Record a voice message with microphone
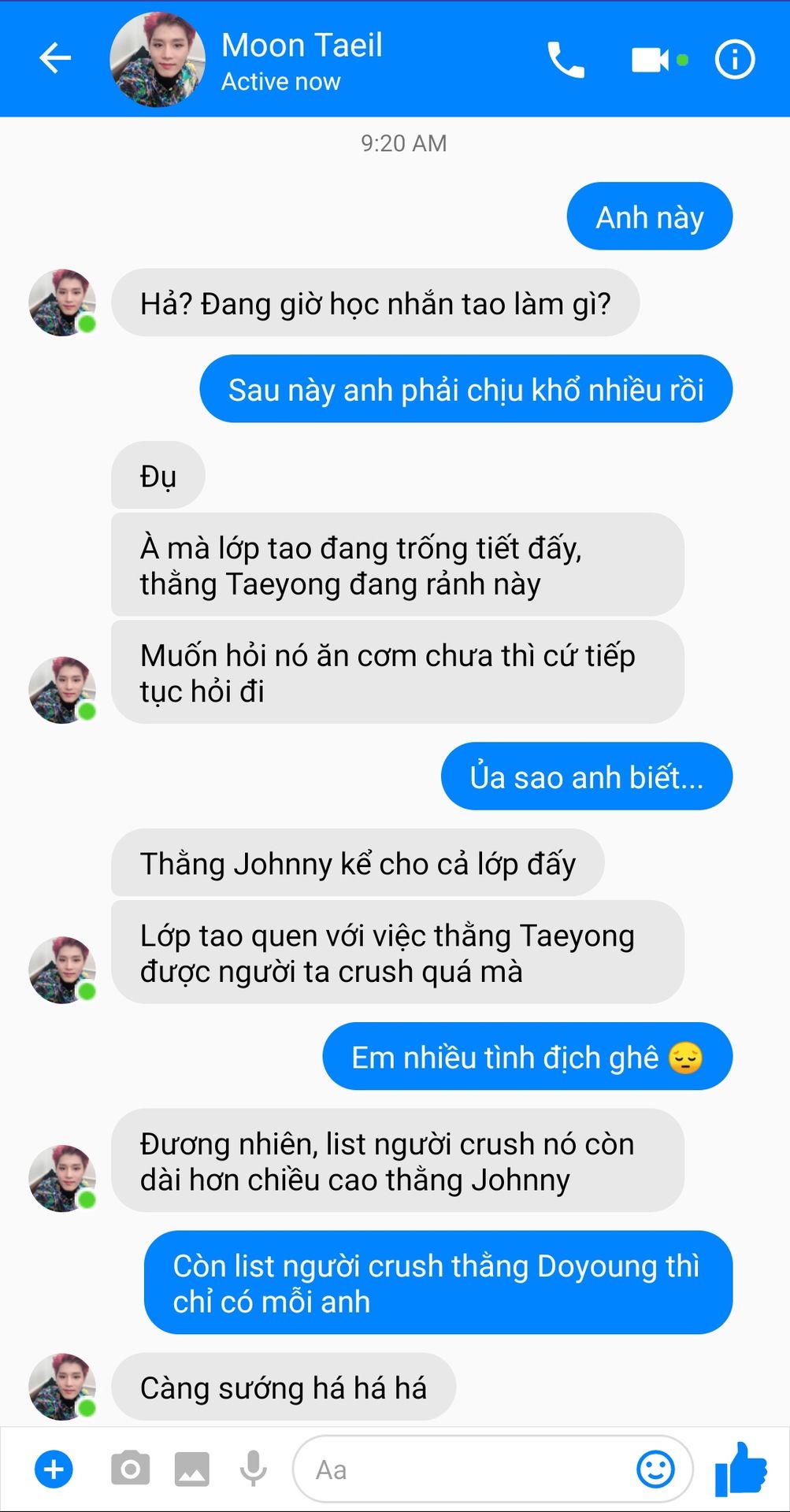 pos(253,1469)
